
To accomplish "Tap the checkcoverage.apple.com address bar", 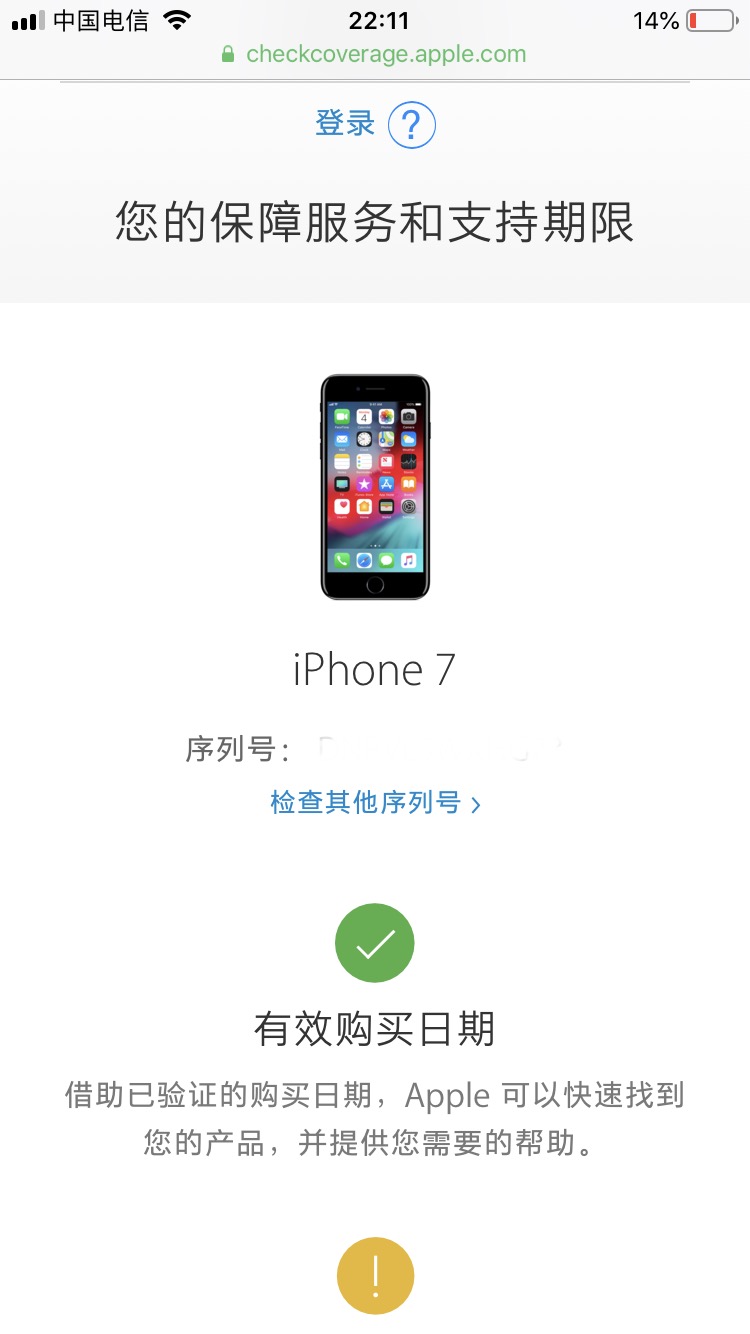I will 375,54.
